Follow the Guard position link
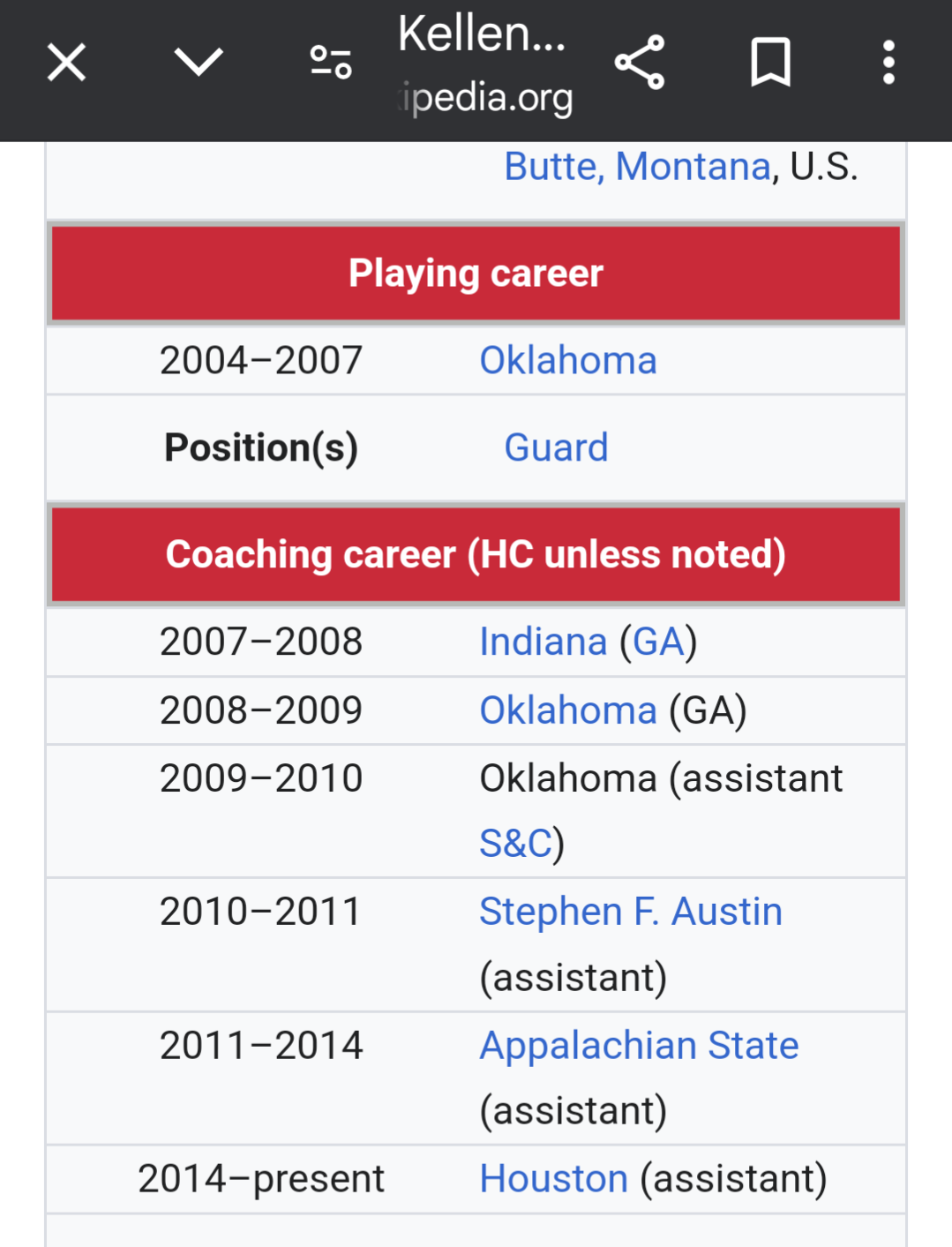The image size is (952, 1247). tap(556, 448)
